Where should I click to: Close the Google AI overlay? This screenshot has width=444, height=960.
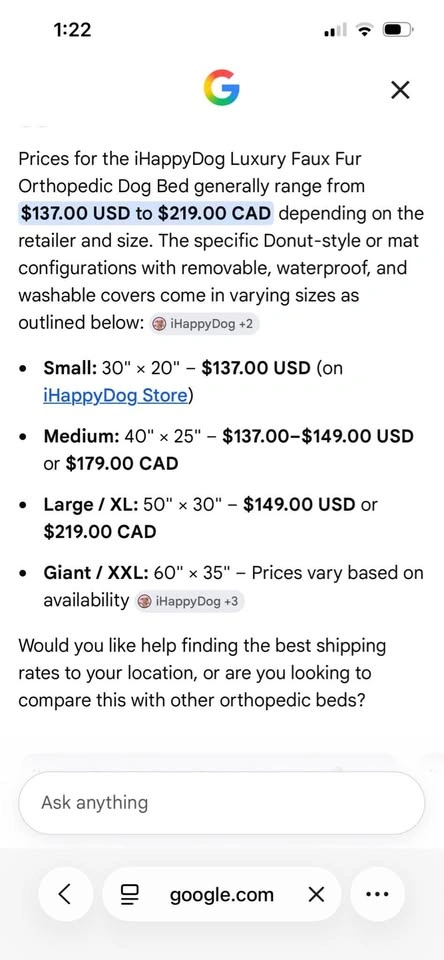400,91
